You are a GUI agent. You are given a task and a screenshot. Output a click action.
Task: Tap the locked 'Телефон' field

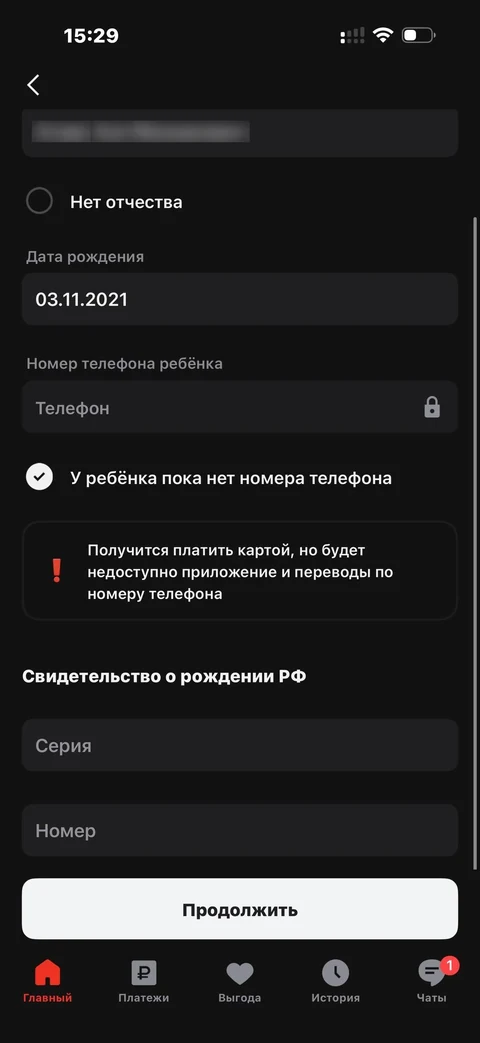[240, 407]
